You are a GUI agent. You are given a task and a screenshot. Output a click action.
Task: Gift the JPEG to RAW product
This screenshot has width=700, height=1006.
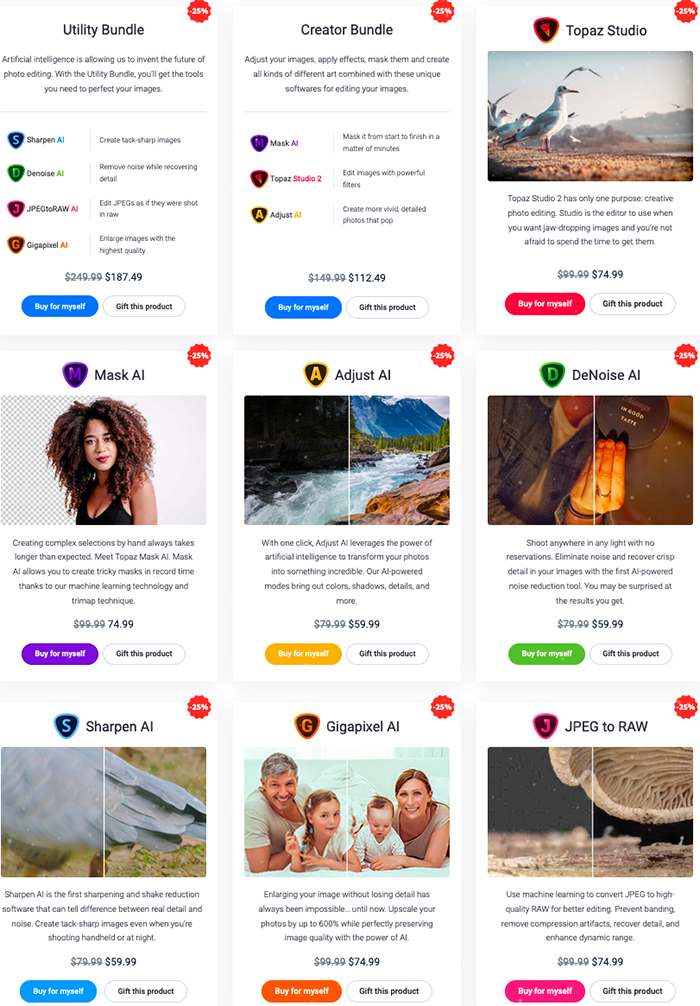coord(632,991)
